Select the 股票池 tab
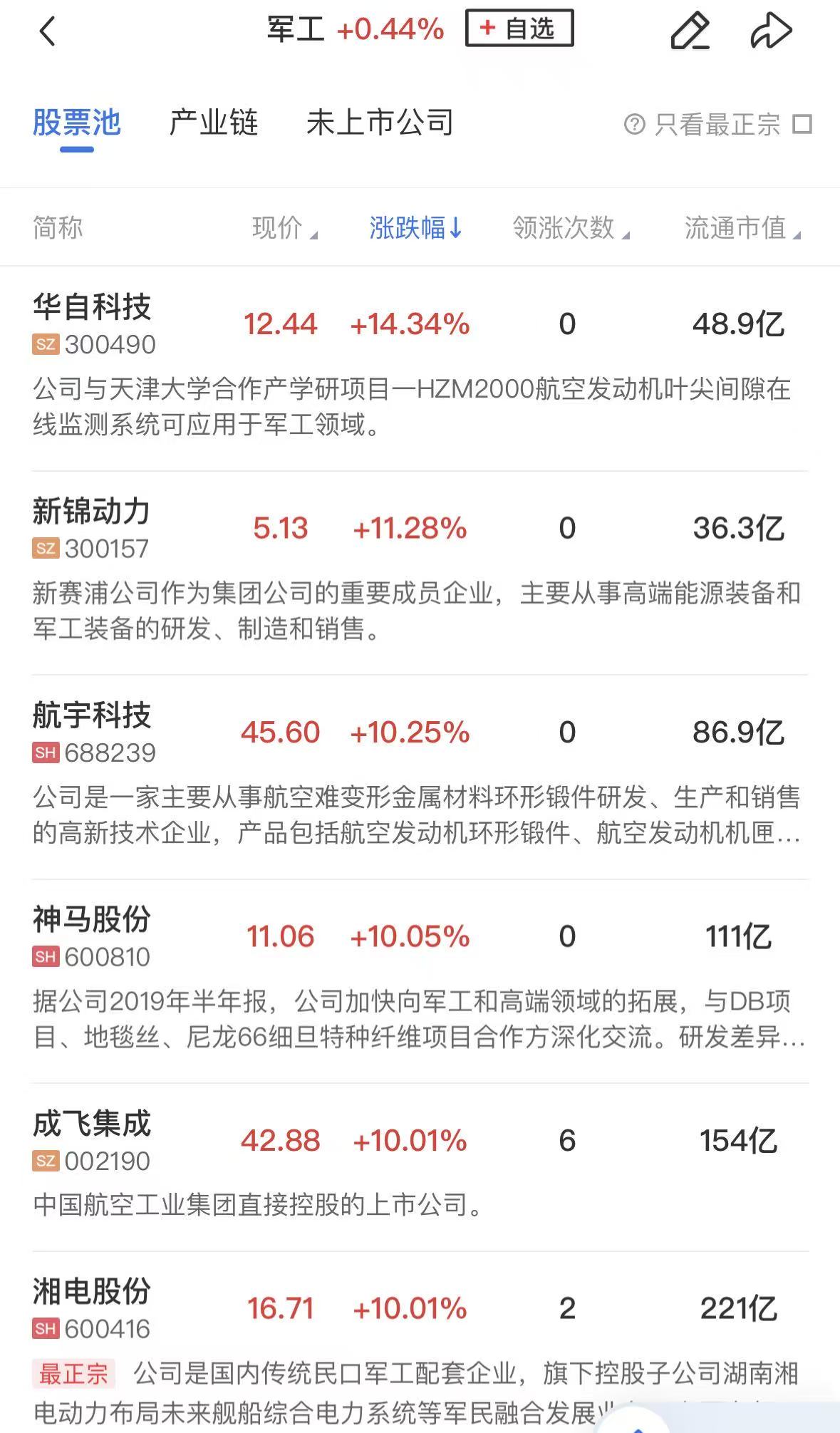The image size is (840, 1433). tap(77, 123)
